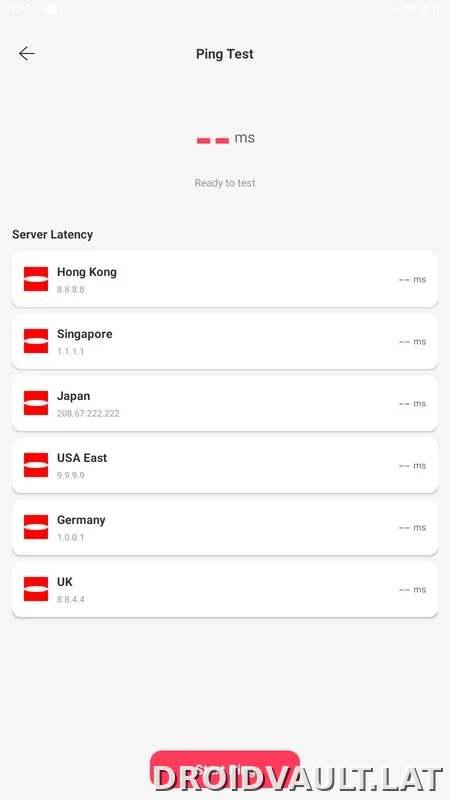450x800 pixels.
Task: Tap the Start Ping button
Action: tap(224, 769)
